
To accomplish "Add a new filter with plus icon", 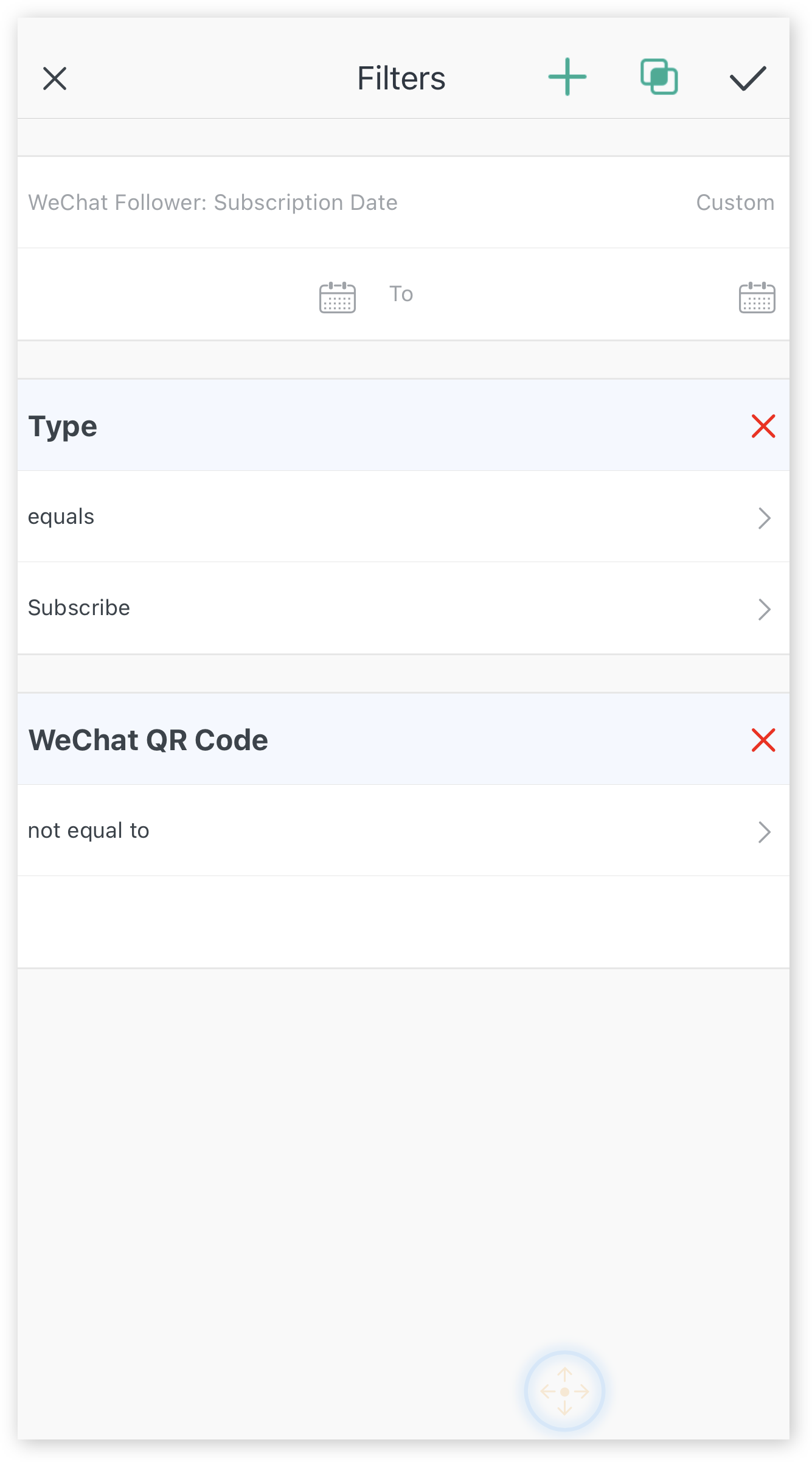I will click(x=567, y=77).
